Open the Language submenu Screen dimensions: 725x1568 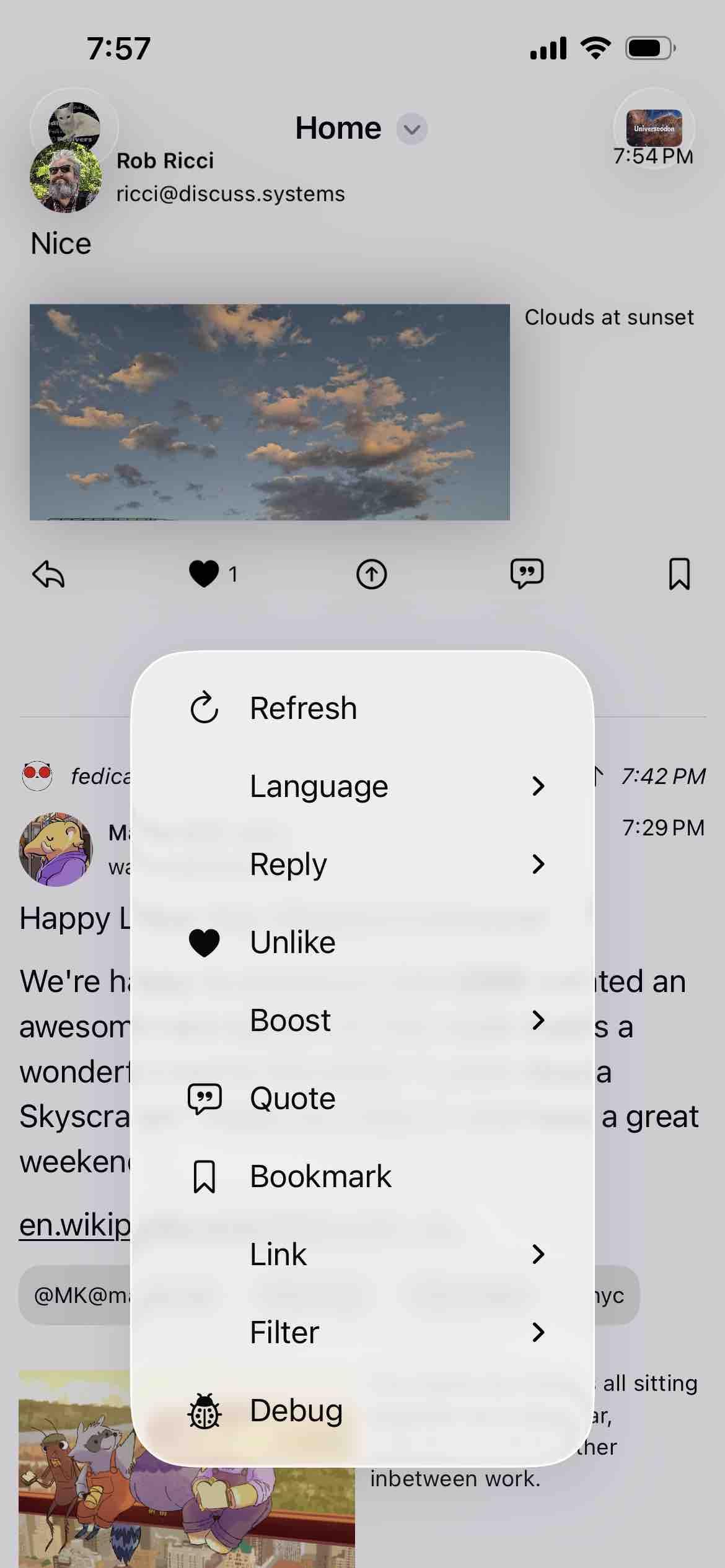point(362,786)
